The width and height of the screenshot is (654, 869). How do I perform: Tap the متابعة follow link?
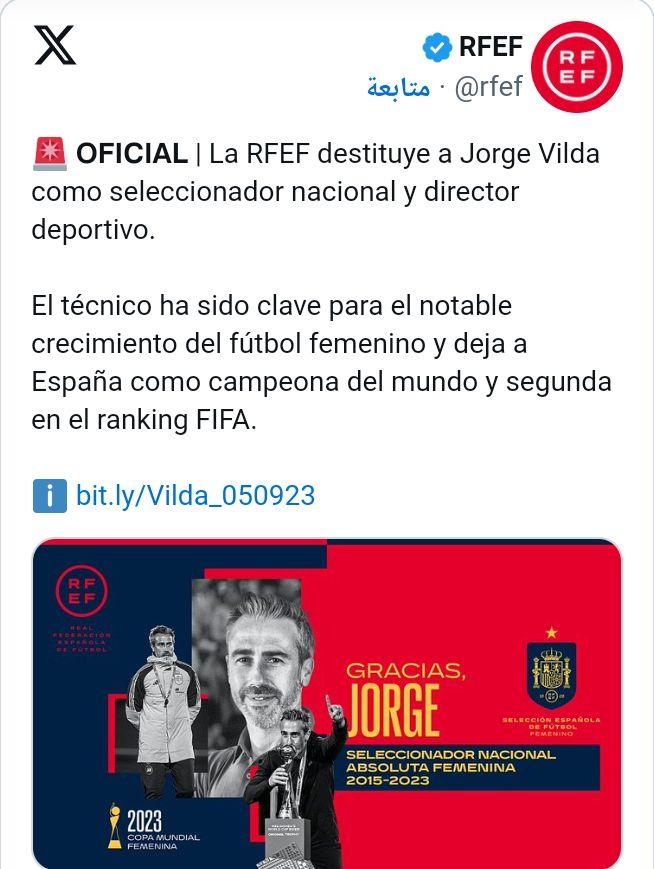(398, 87)
